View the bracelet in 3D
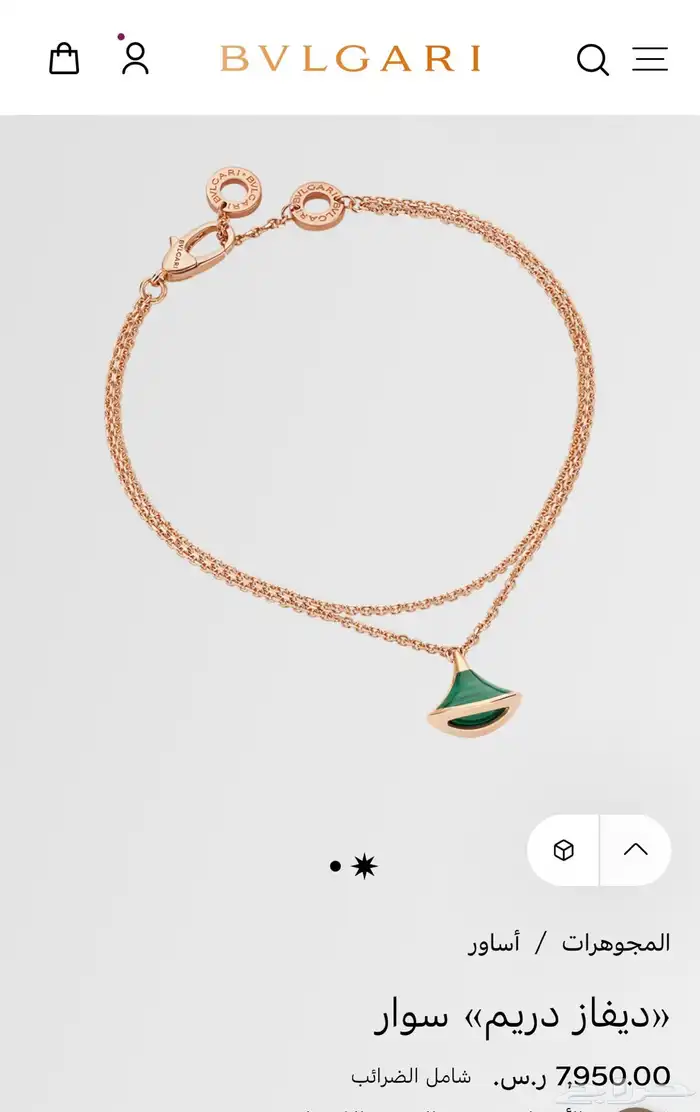The height and width of the screenshot is (1112, 700). coord(564,850)
